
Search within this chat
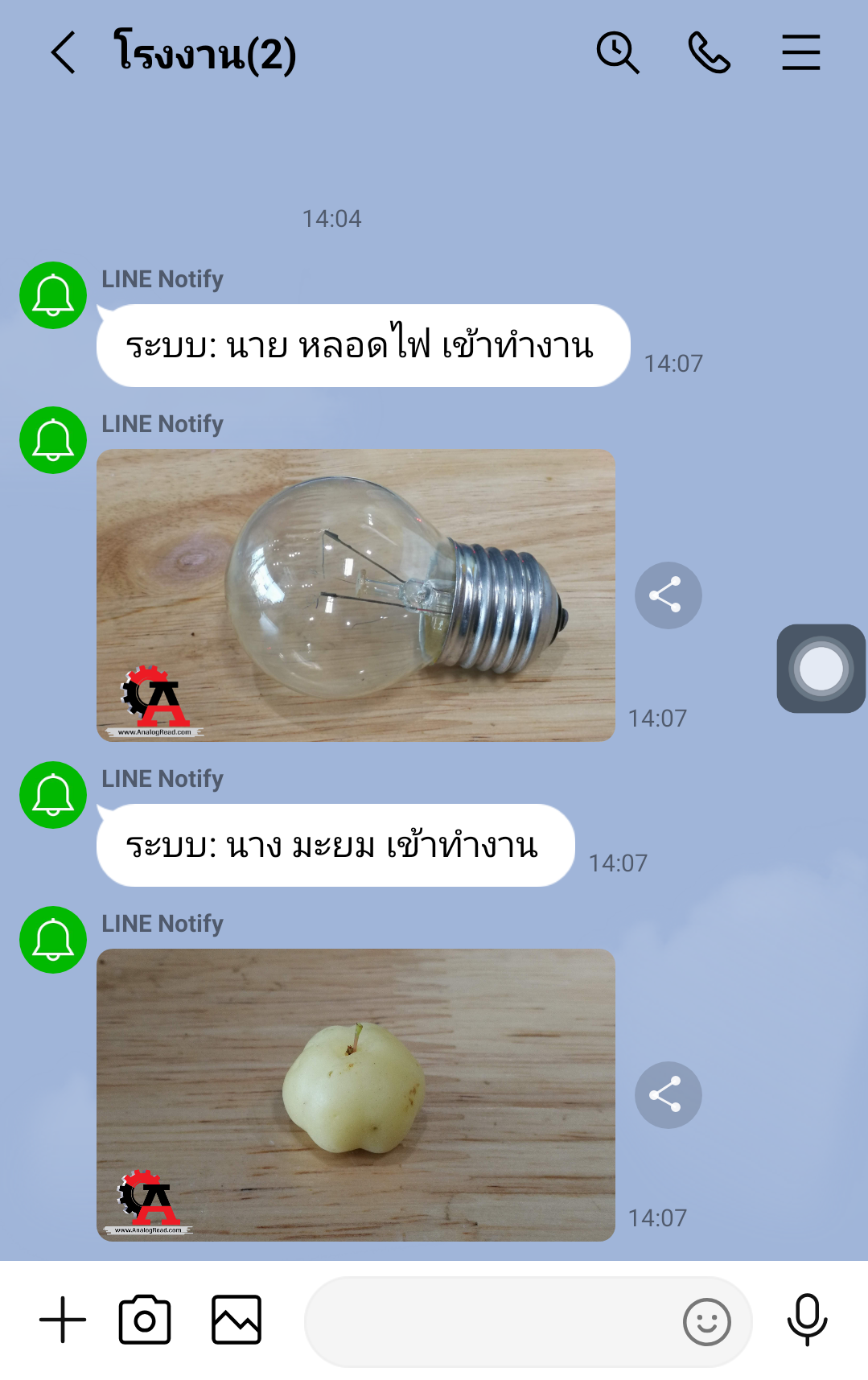click(617, 53)
